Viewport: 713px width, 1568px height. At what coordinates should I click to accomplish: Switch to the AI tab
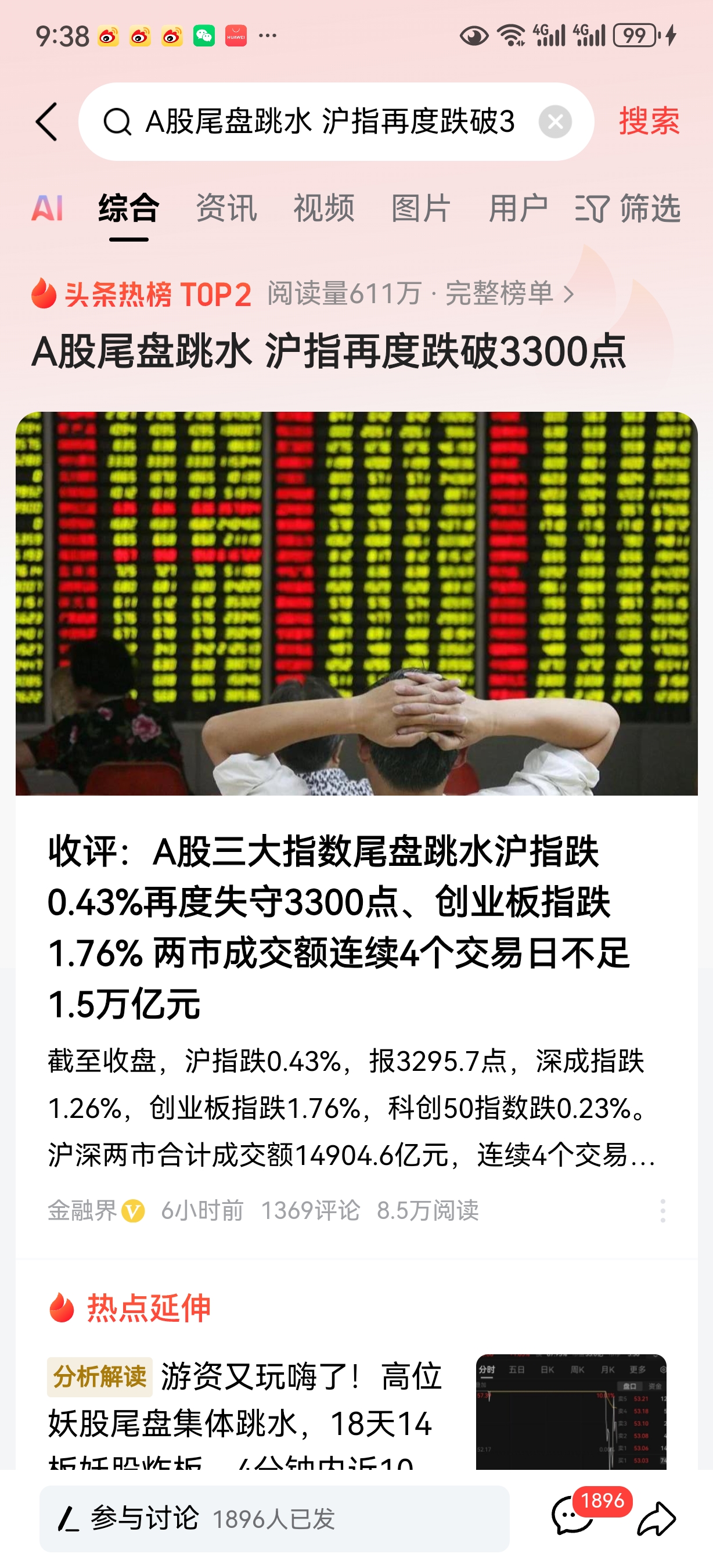click(47, 208)
